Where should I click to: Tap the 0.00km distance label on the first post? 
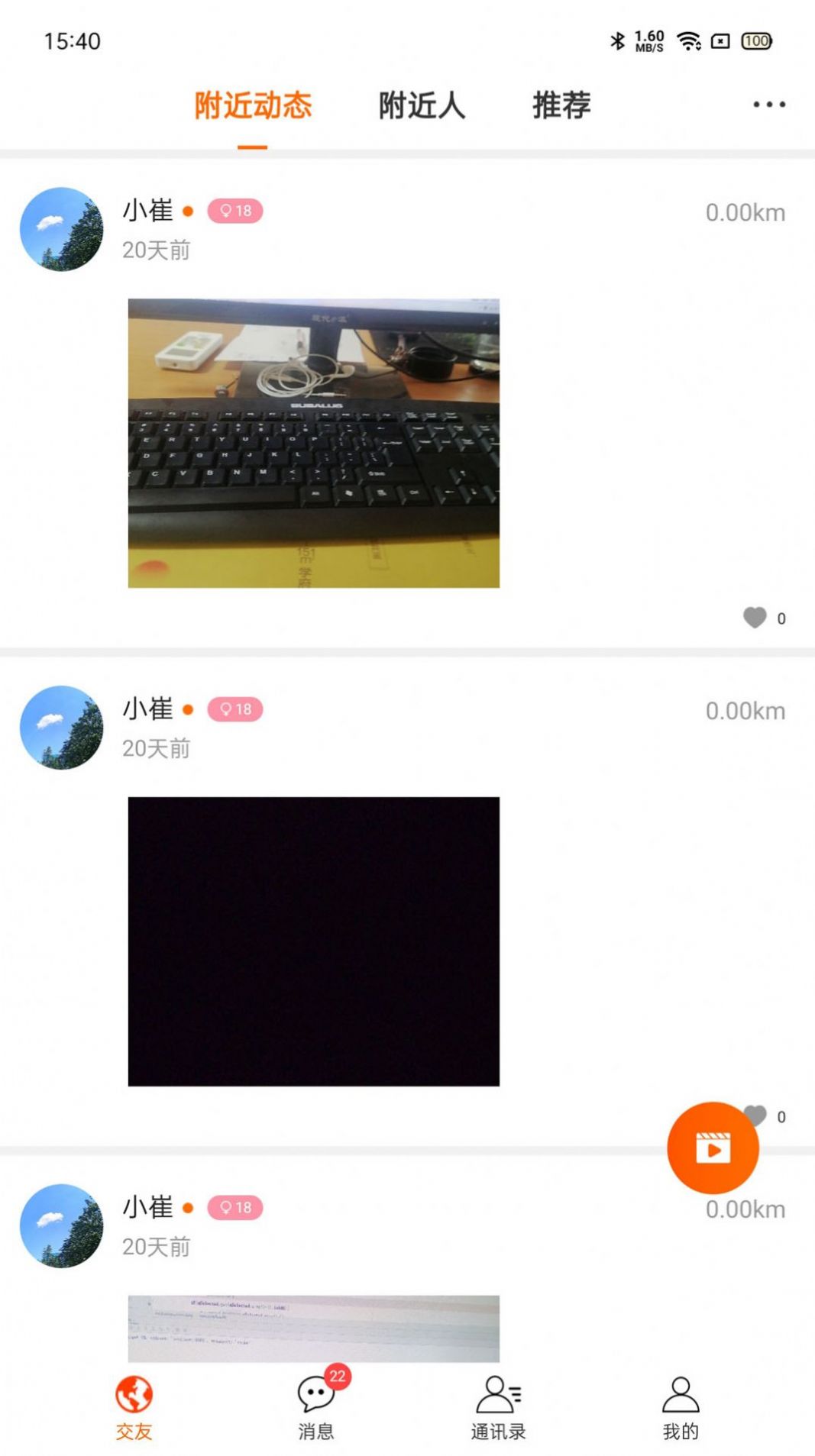click(745, 211)
